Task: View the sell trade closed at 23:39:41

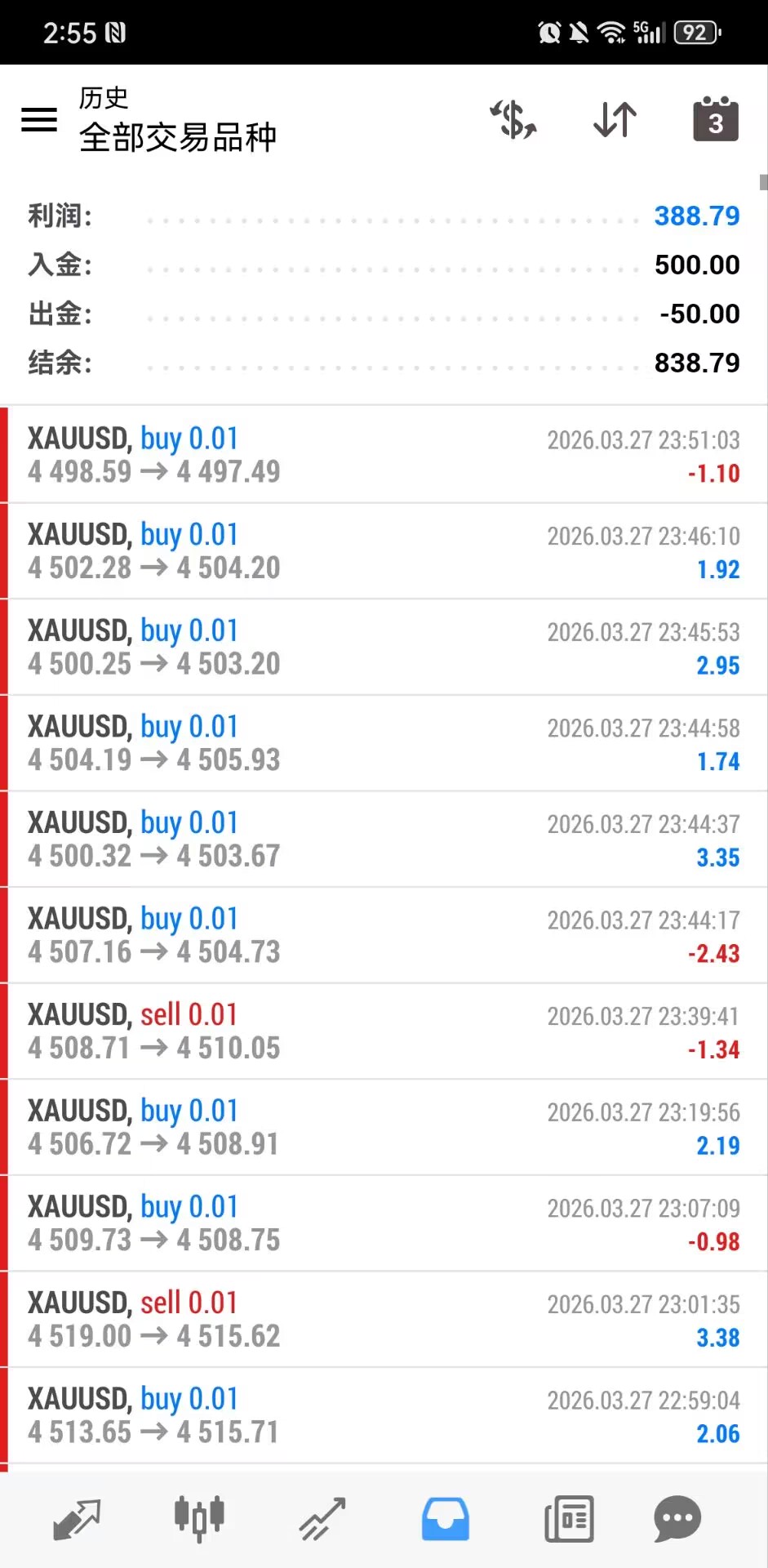Action: (x=384, y=1031)
